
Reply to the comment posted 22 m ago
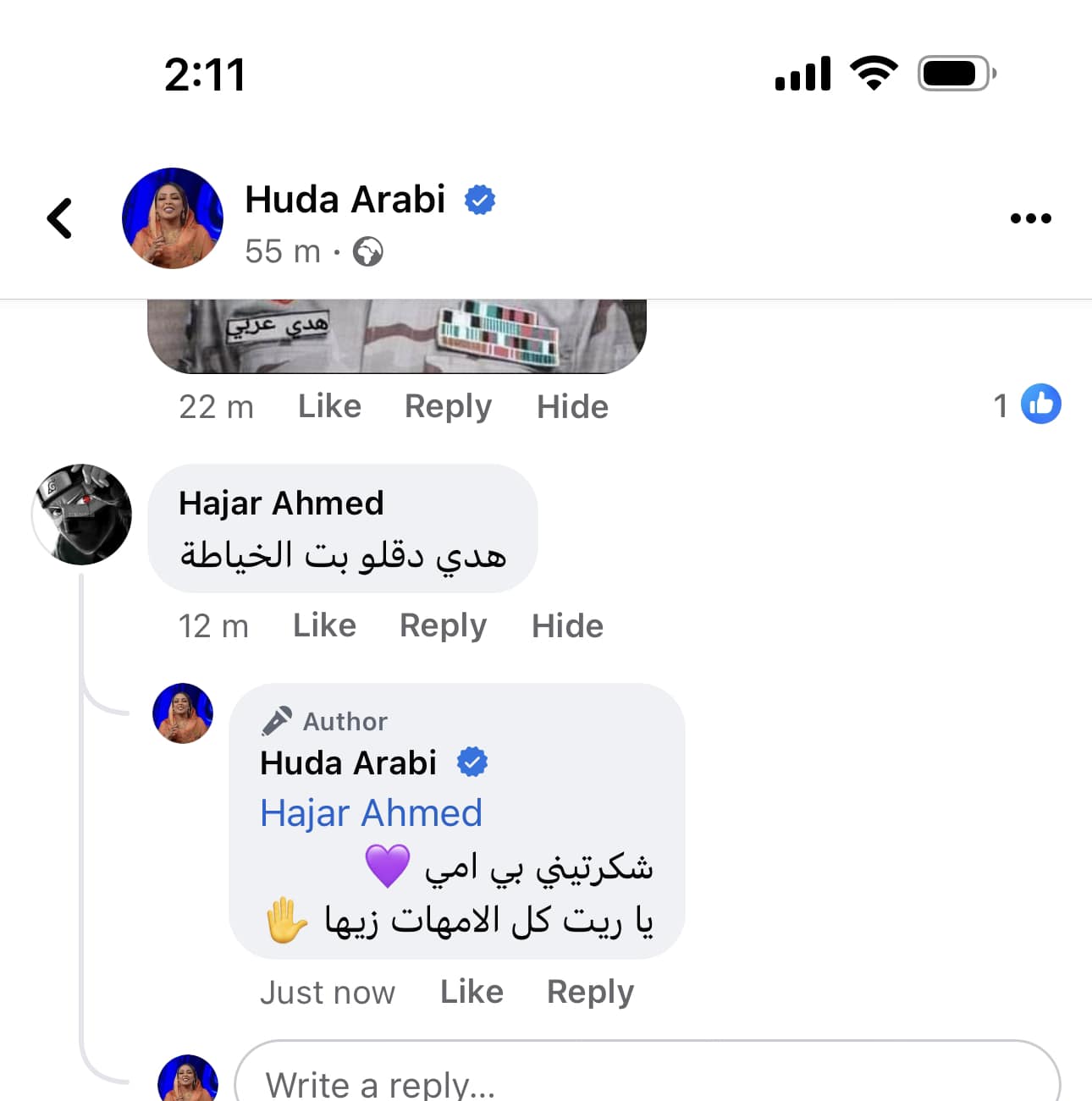(448, 406)
